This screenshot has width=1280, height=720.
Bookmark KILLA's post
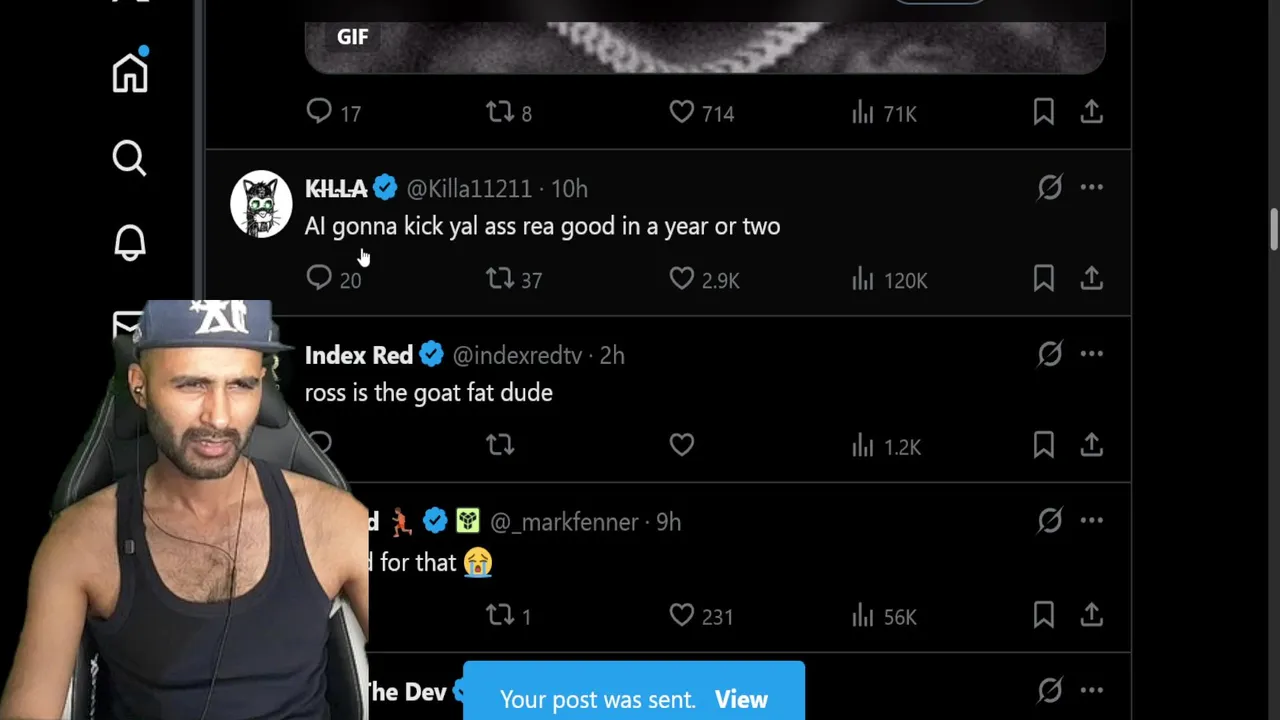(1043, 279)
